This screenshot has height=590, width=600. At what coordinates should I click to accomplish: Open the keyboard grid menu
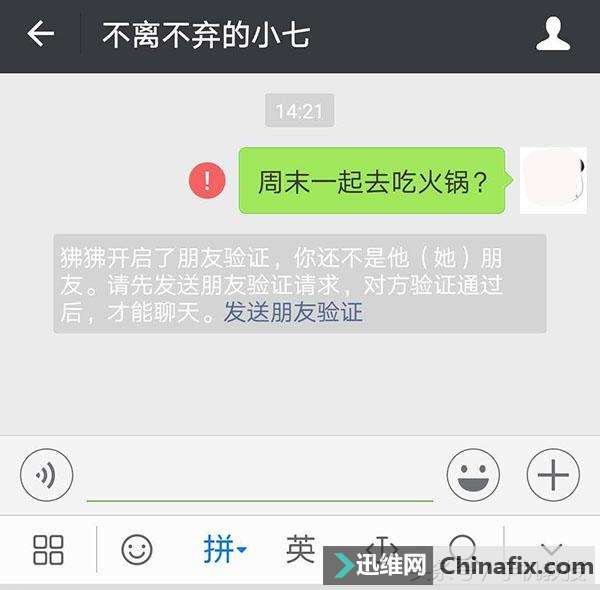click(48, 549)
